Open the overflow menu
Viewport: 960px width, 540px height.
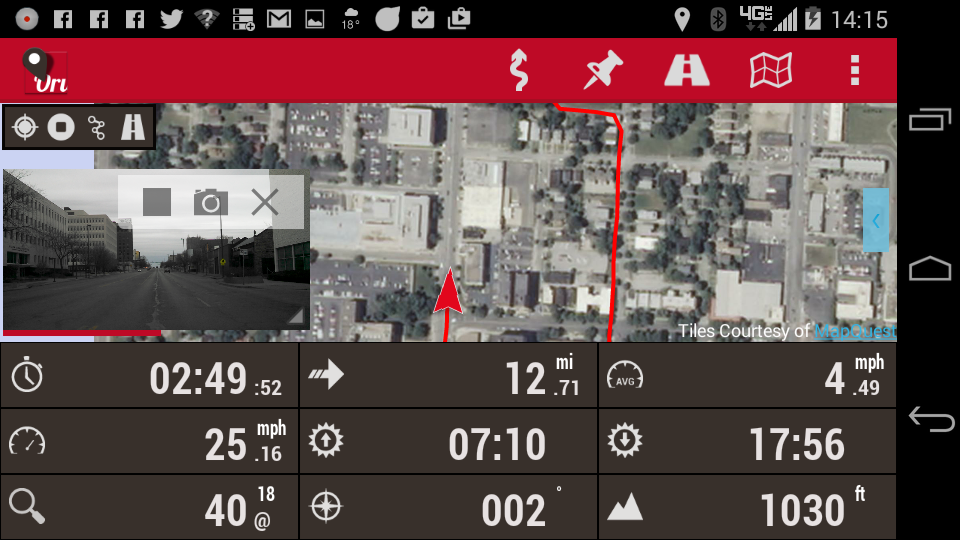[x=854, y=71]
